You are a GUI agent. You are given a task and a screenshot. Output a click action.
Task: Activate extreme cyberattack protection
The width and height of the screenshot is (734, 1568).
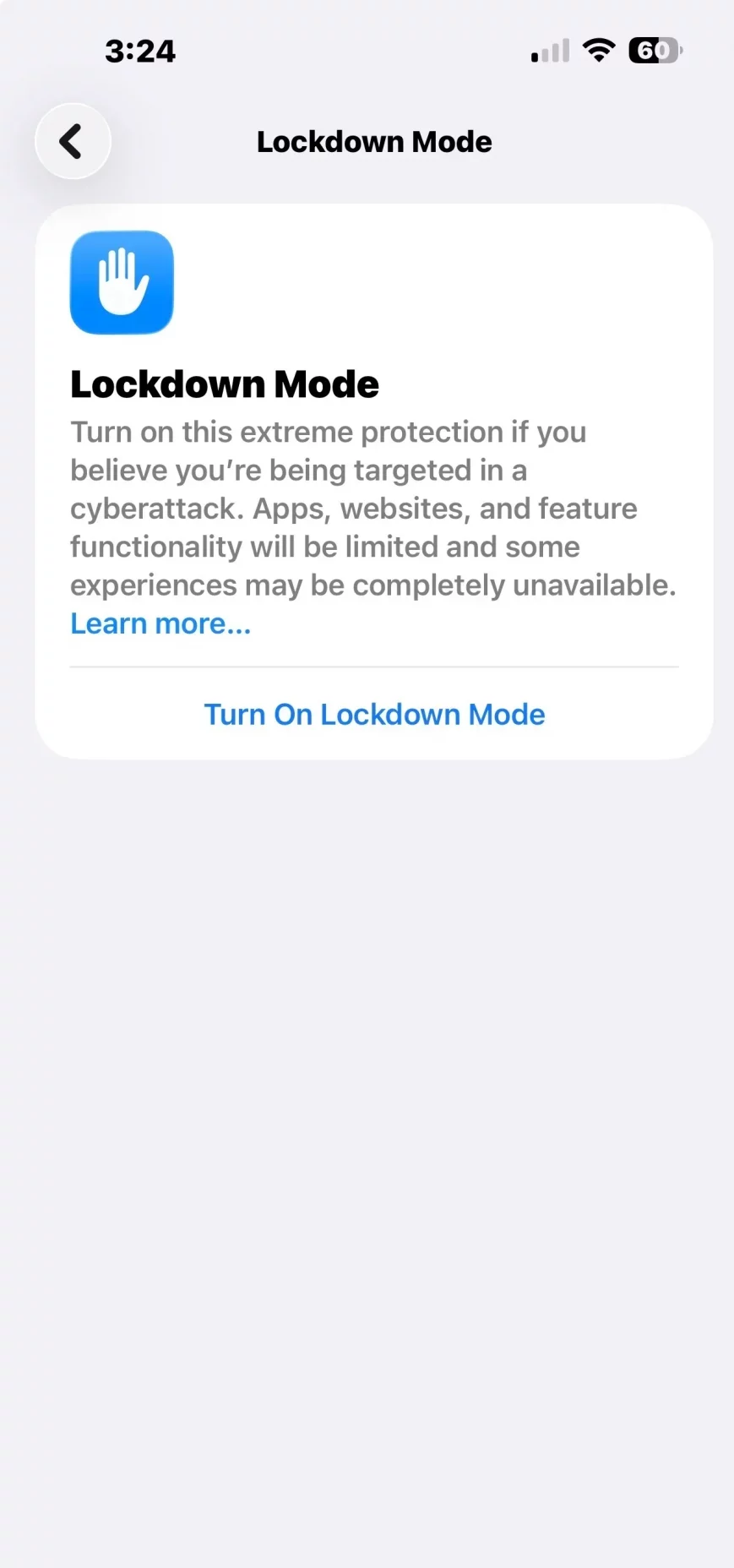tap(374, 714)
